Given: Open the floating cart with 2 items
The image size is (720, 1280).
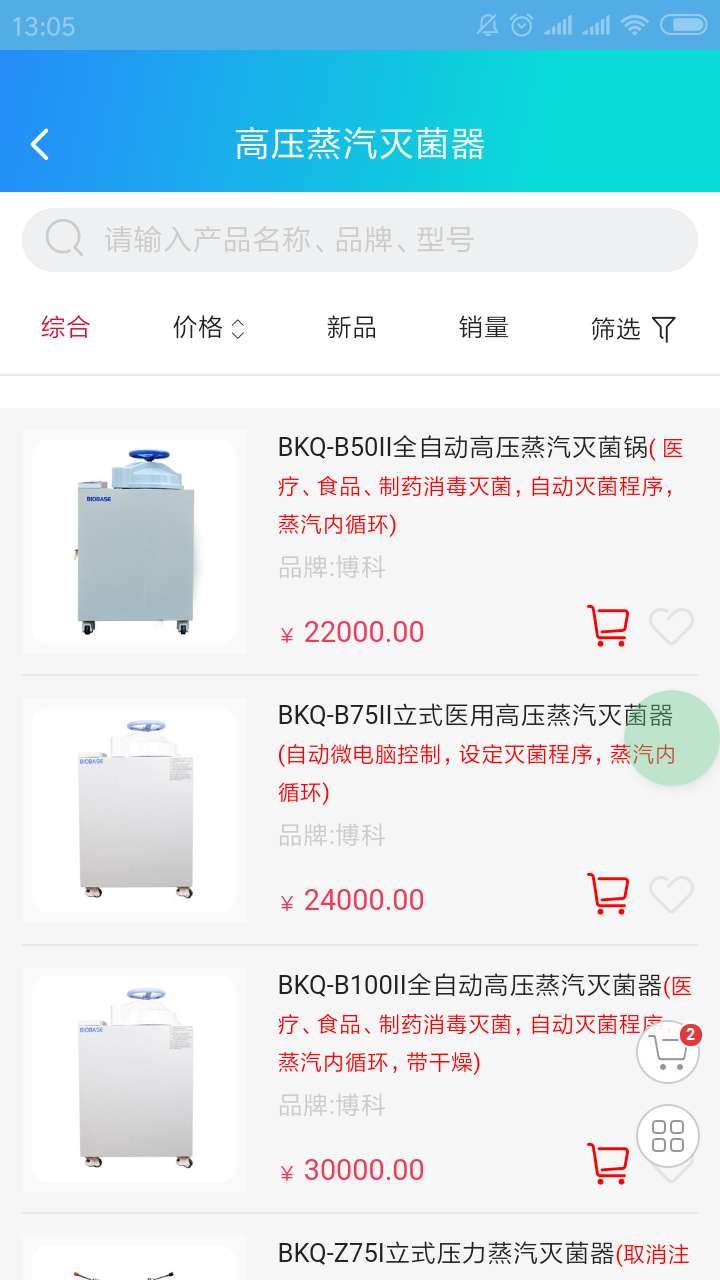Looking at the screenshot, I should tap(668, 1052).
